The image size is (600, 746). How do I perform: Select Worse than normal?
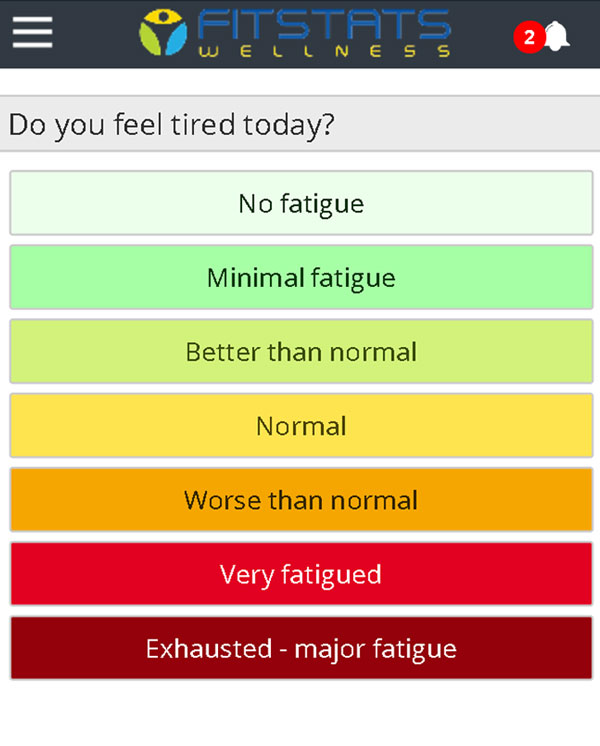301,499
